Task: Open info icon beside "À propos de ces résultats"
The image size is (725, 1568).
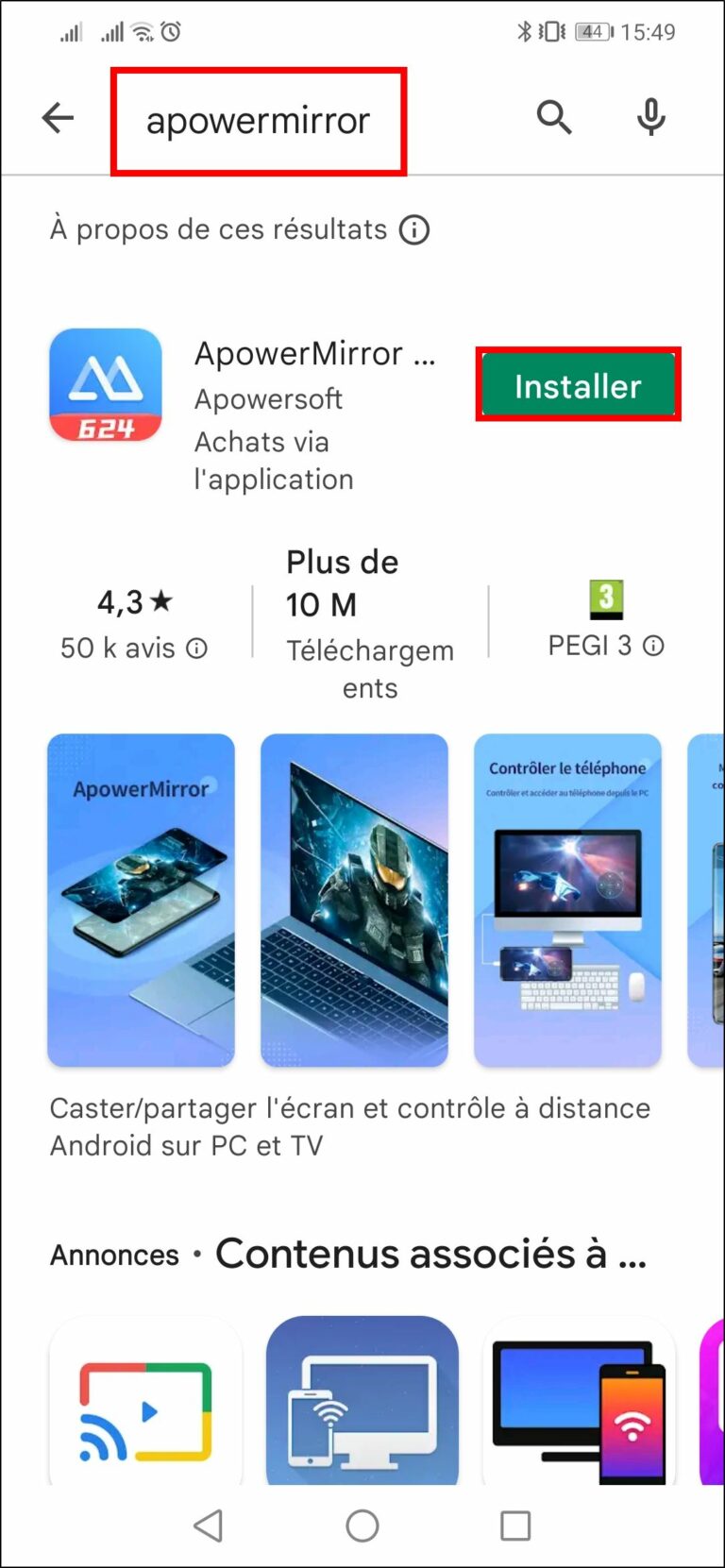Action: [x=414, y=229]
